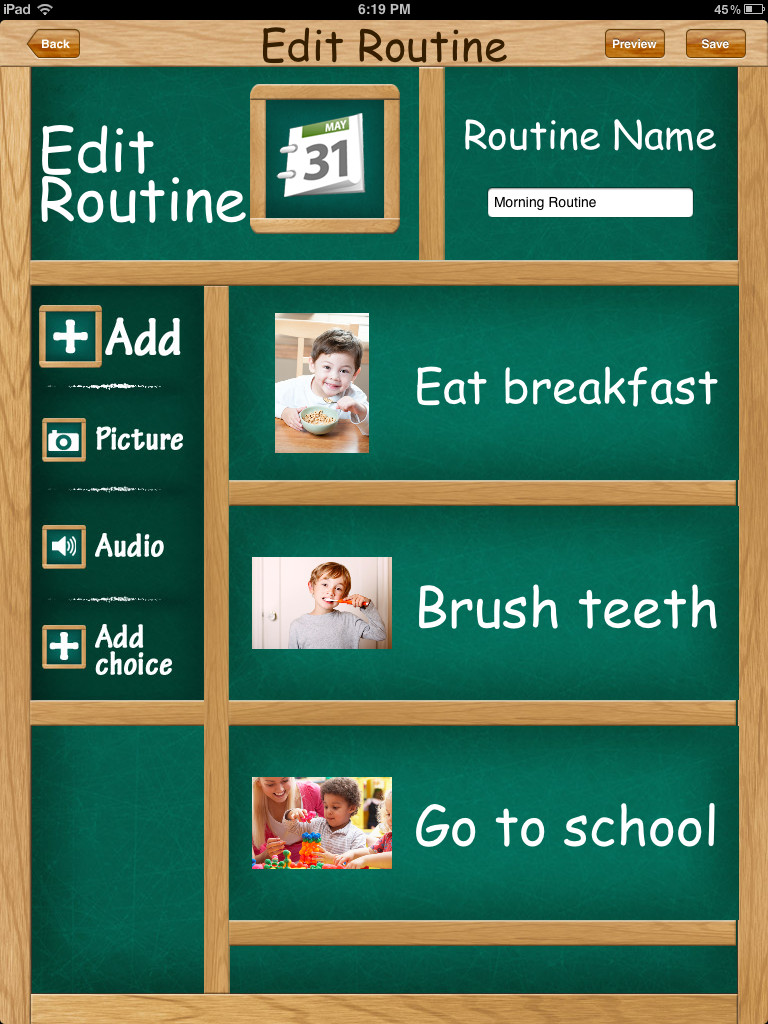Open the routine Preview
Image resolution: width=768 pixels, height=1024 pixels.
point(634,44)
